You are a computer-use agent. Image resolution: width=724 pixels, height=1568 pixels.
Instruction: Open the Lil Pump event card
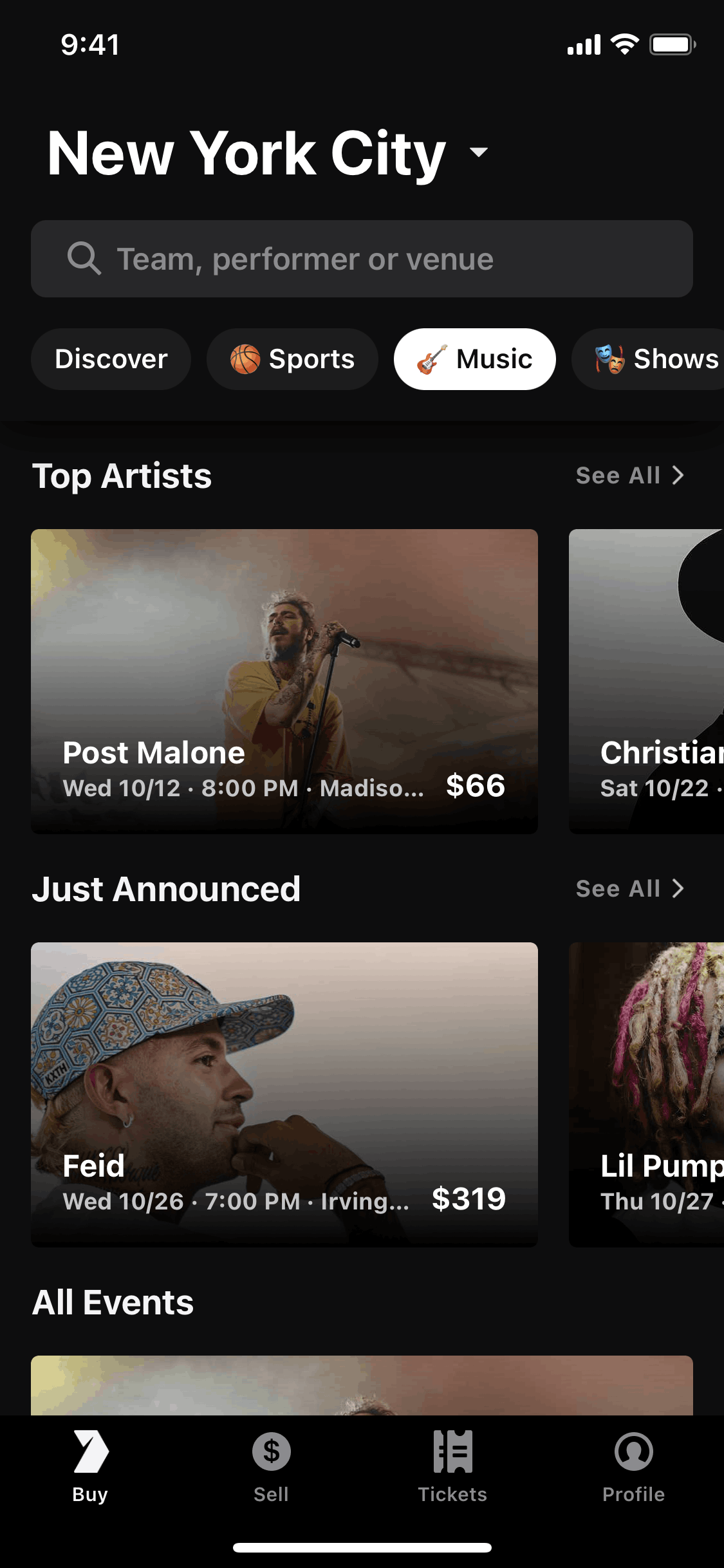click(x=646, y=1094)
